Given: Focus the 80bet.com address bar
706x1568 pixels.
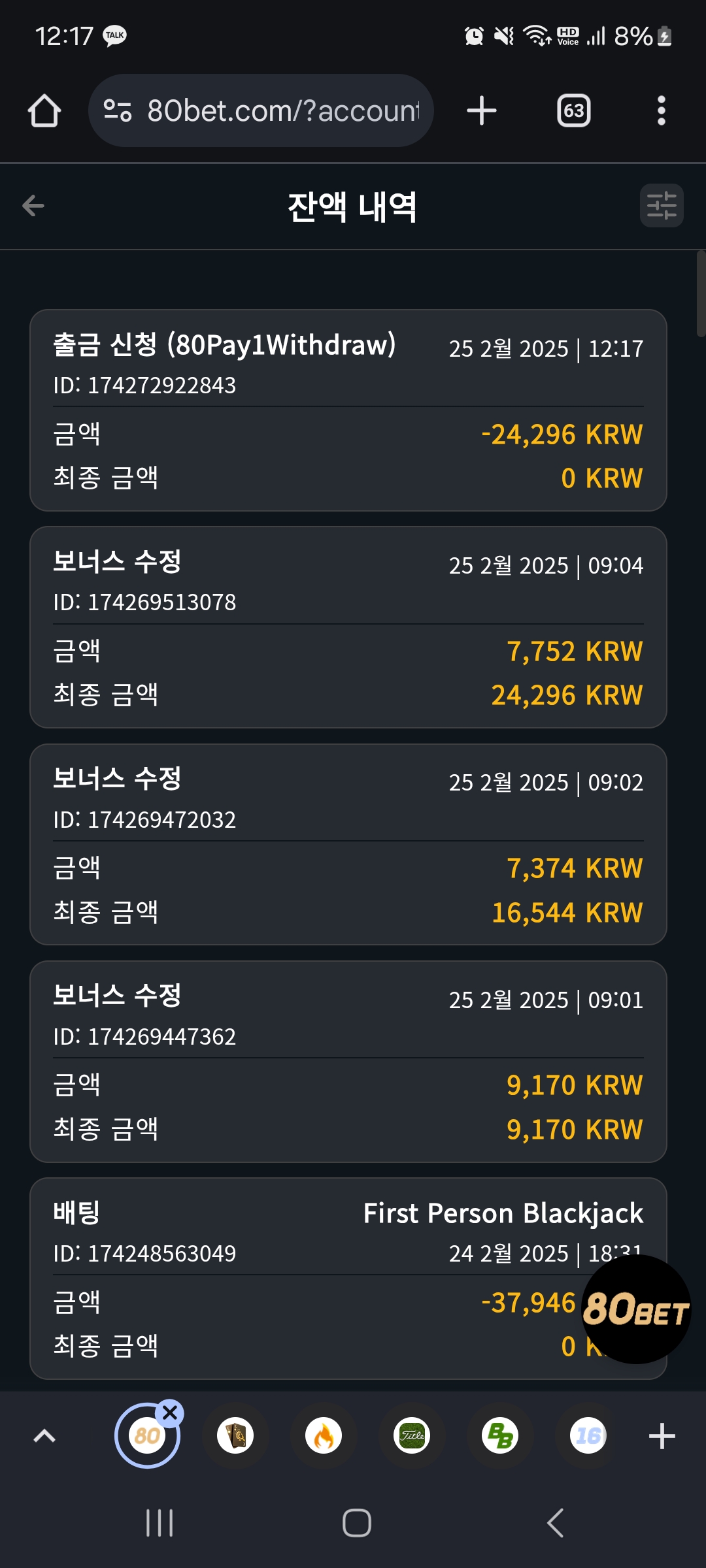Looking at the screenshot, I should (x=261, y=110).
